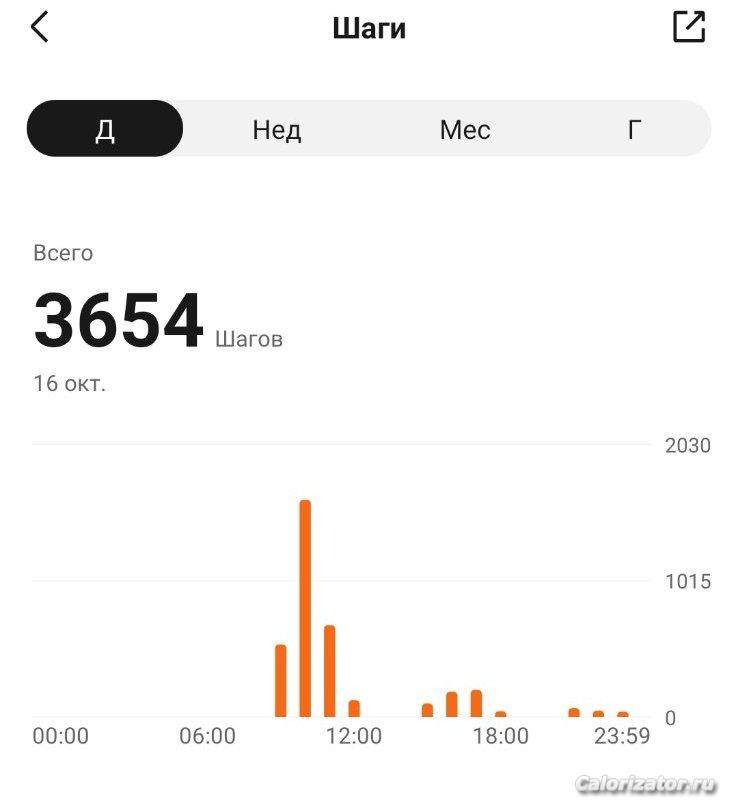The height and width of the screenshot is (805, 738).
Task: Switch to the Нед tab
Action: pyautogui.click(x=277, y=129)
